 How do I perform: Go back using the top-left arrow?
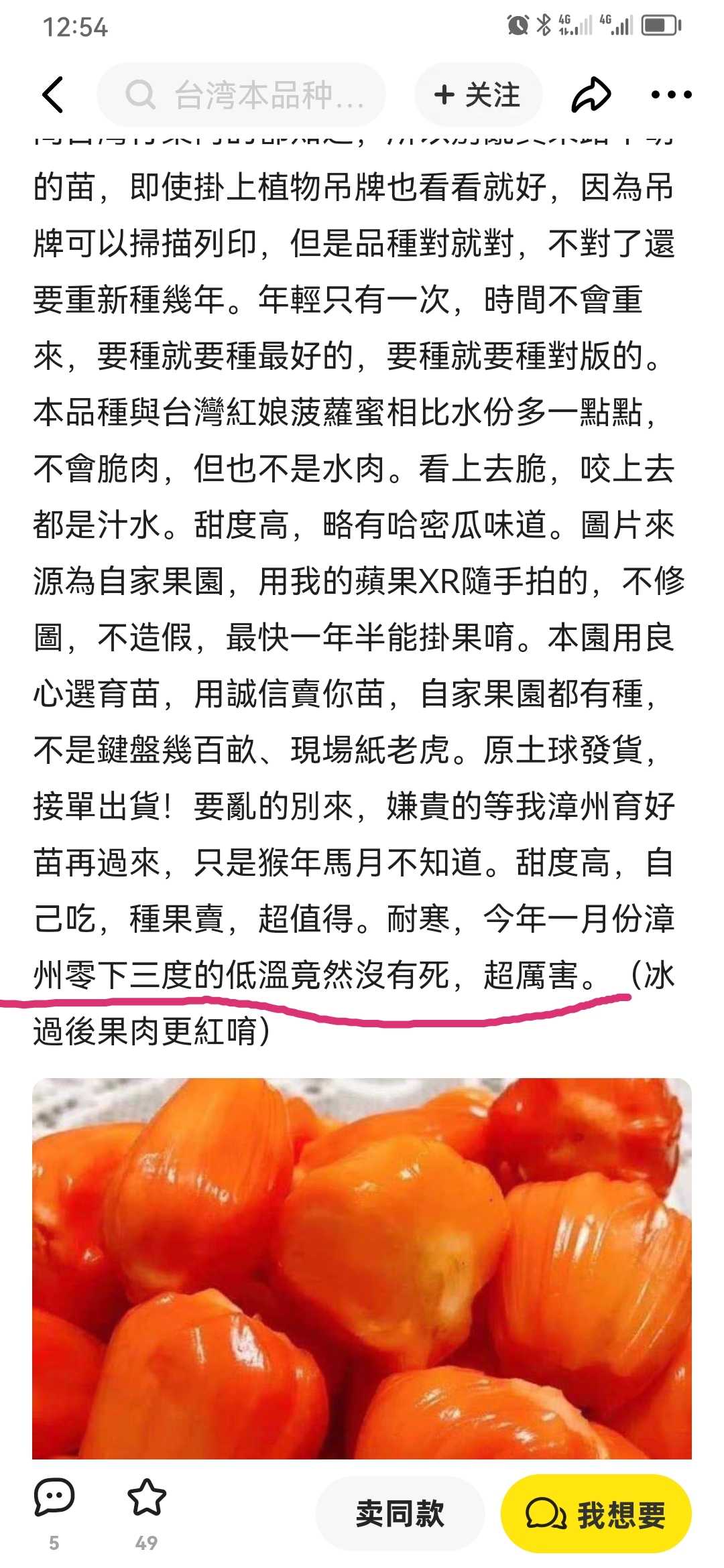(53, 94)
